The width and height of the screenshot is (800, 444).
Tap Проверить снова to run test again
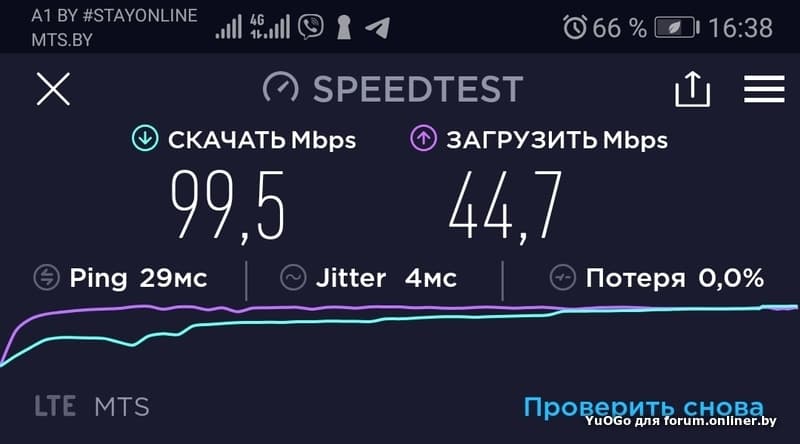tap(643, 407)
